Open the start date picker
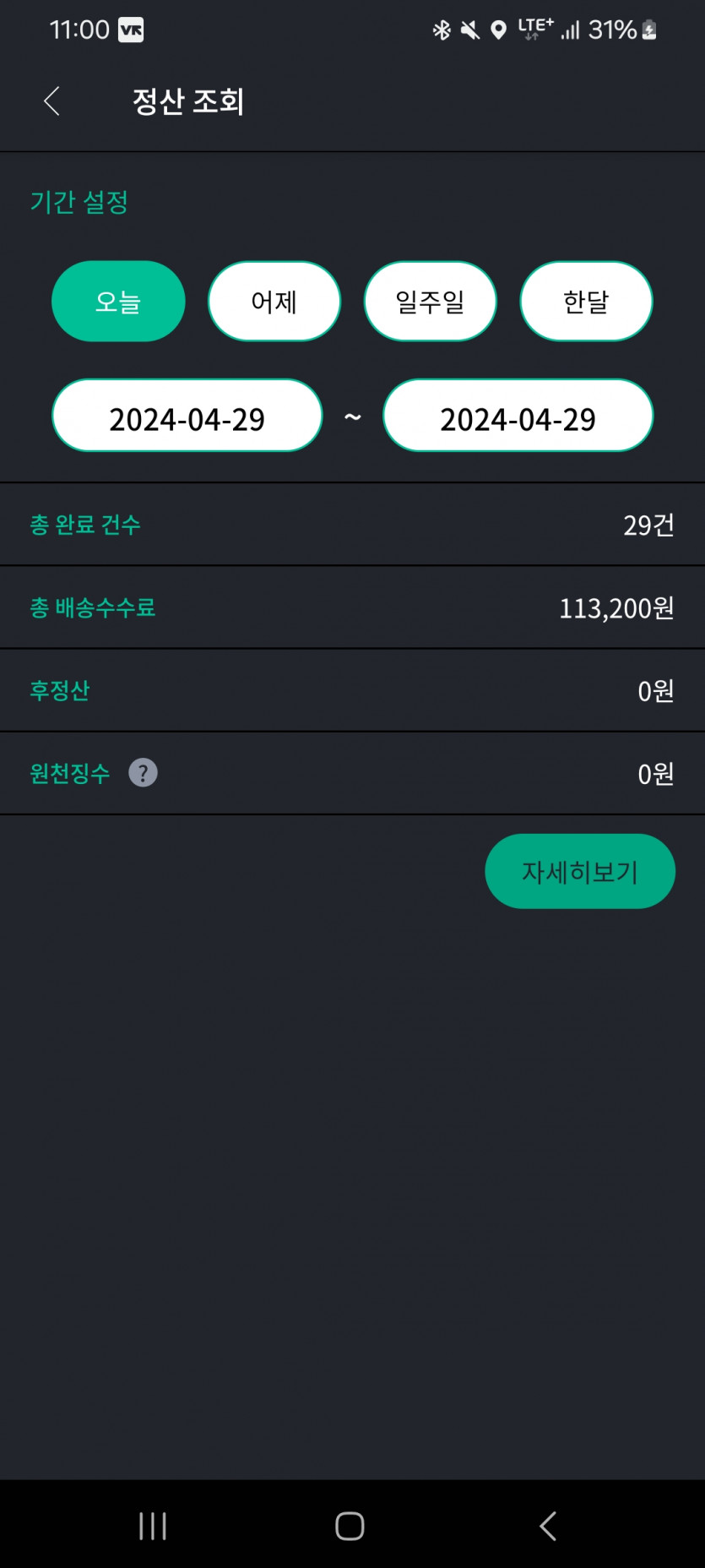The image size is (705, 1568). tap(187, 416)
